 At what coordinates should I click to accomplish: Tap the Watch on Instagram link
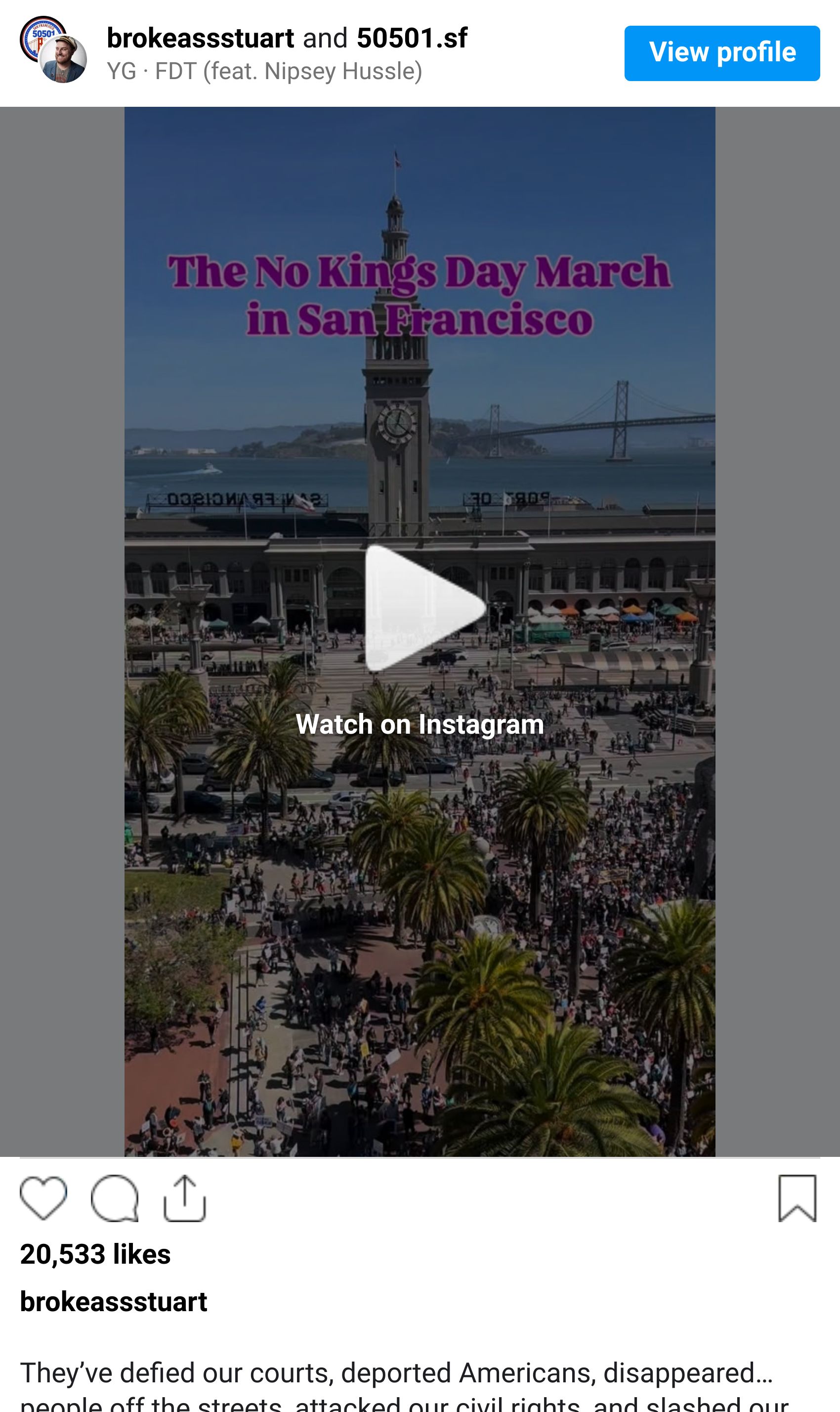[x=420, y=724]
